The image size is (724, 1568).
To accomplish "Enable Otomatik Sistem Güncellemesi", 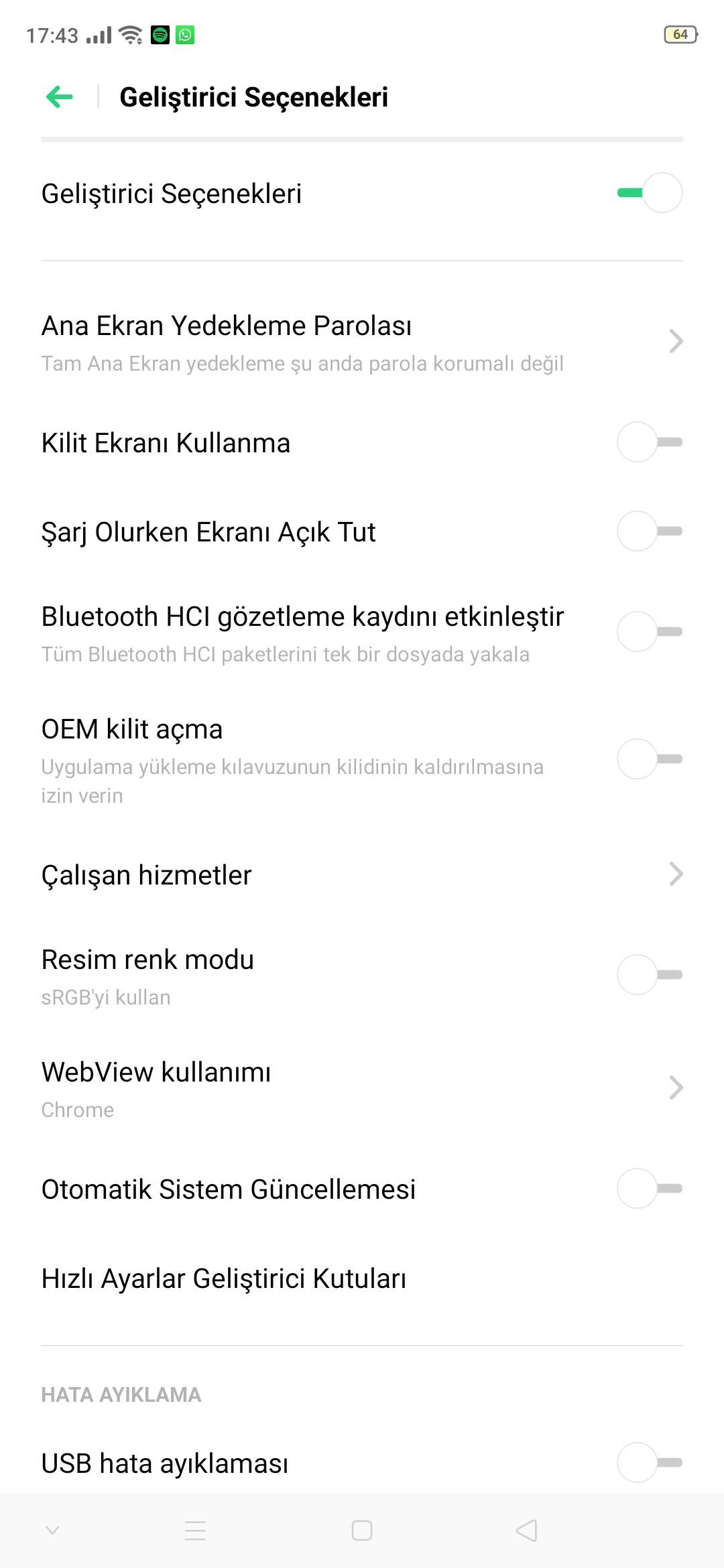I will pos(650,1189).
